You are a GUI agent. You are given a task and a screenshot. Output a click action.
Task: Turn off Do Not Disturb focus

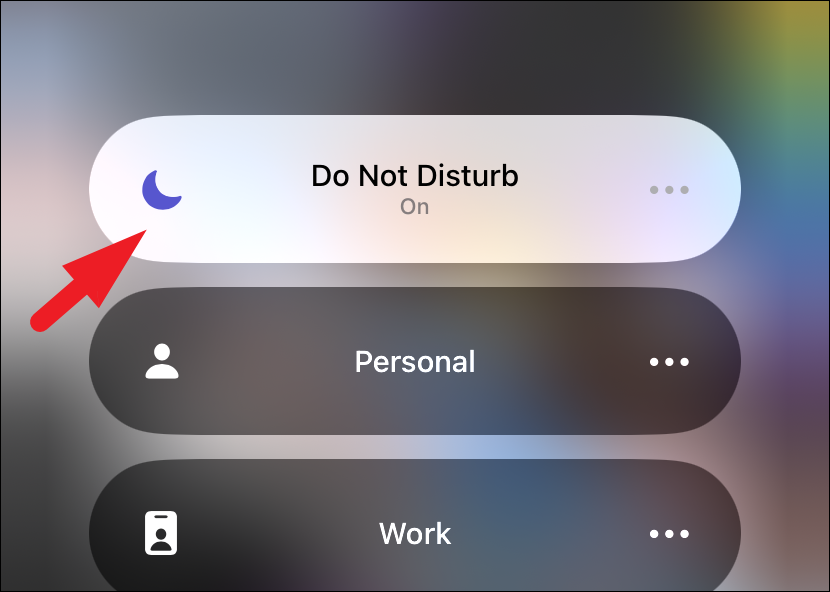coord(414,188)
